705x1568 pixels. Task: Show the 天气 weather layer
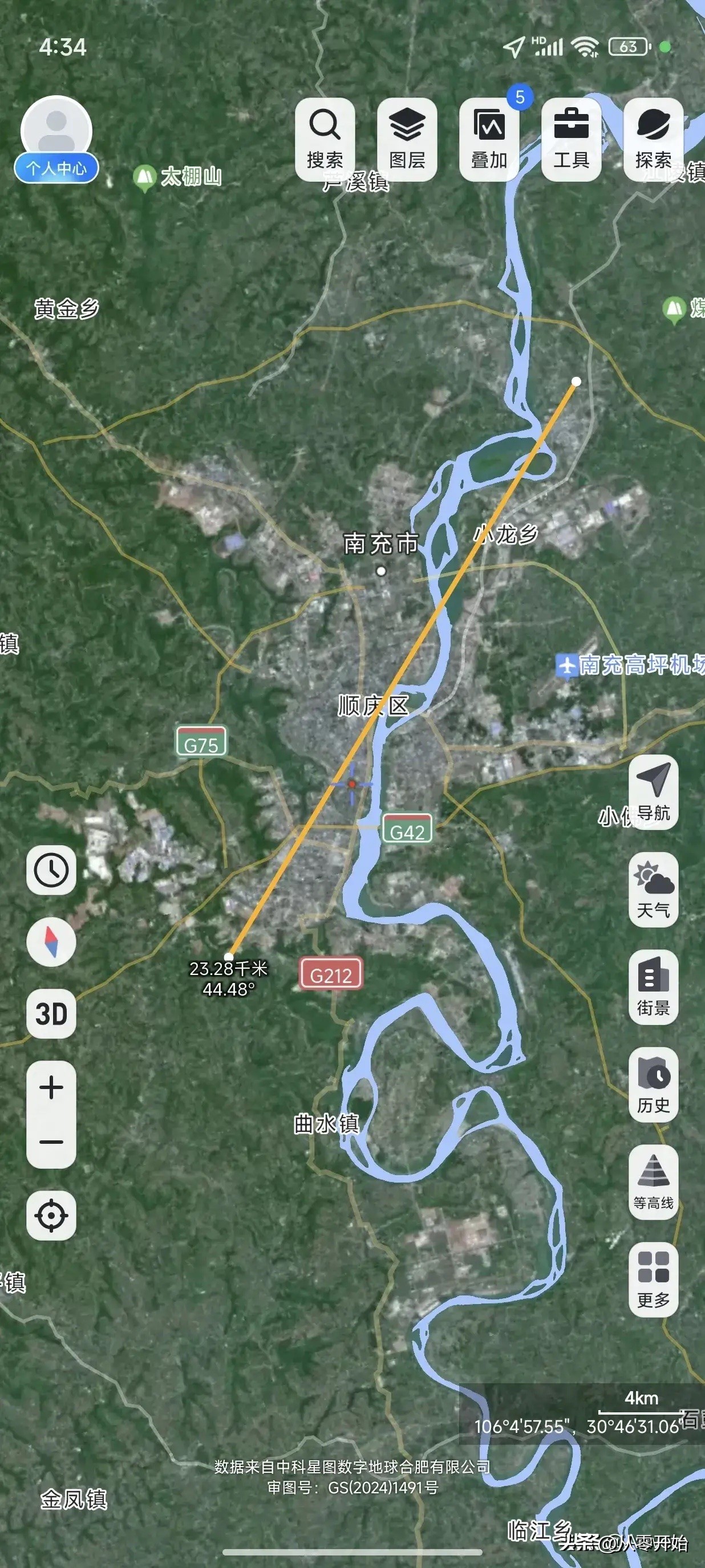pyautogui.click(x=653, y=889)
